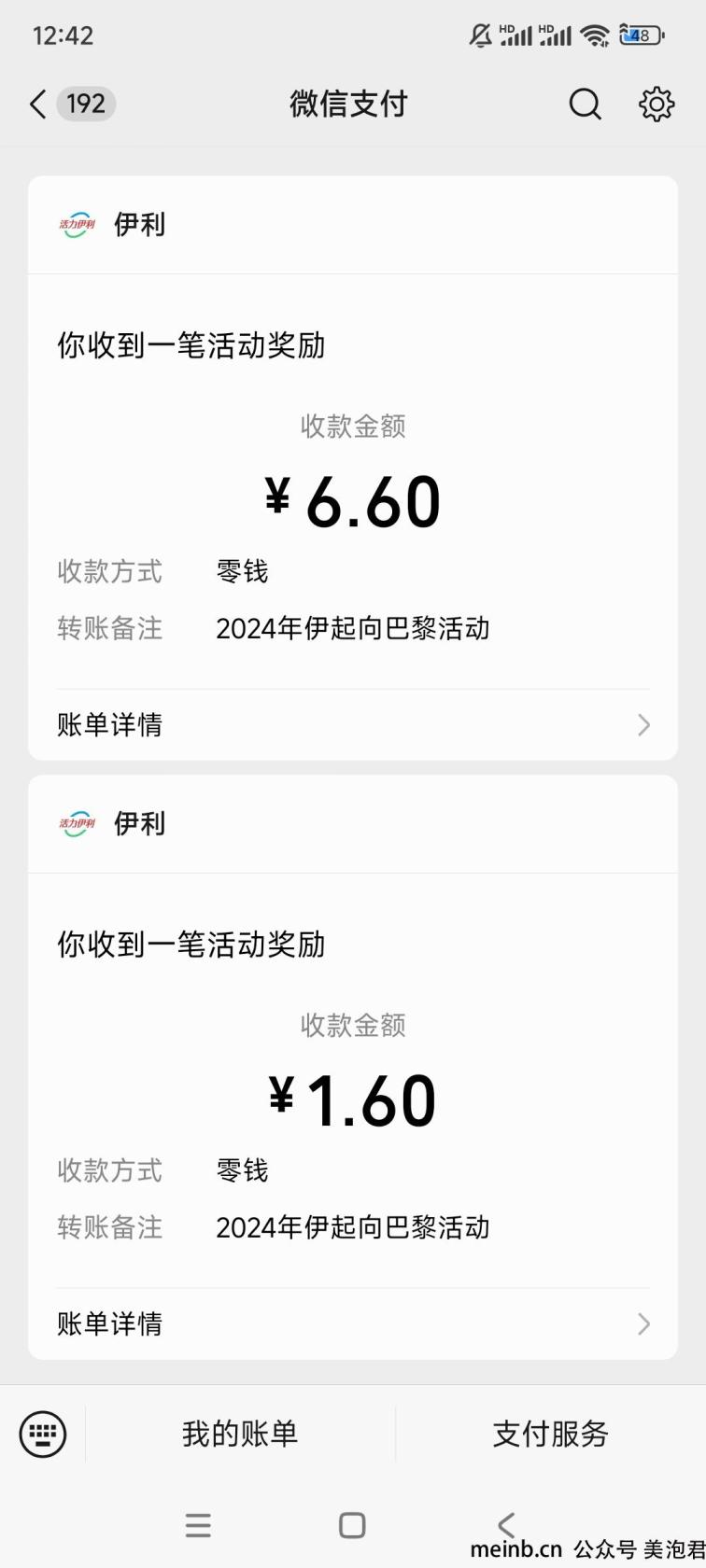Screen dimensions: 706x1568
Task: Open the recent apps view
Action: tap(198, 1525)
